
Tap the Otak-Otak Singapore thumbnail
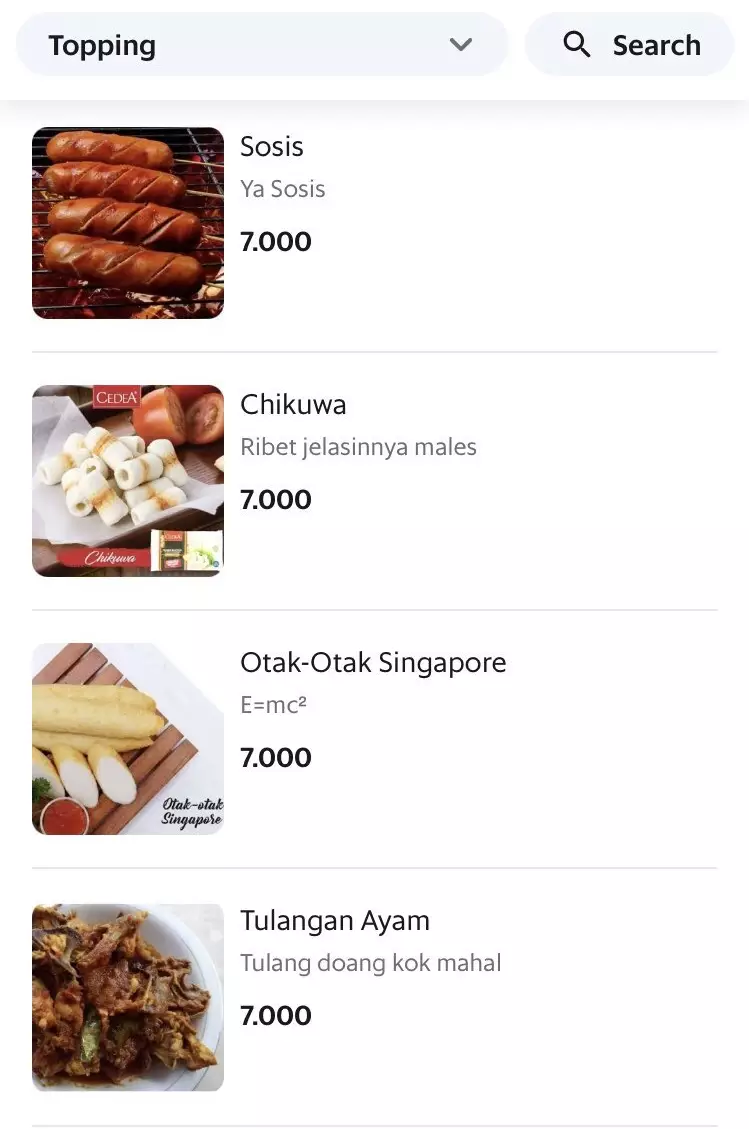[128, 739]
